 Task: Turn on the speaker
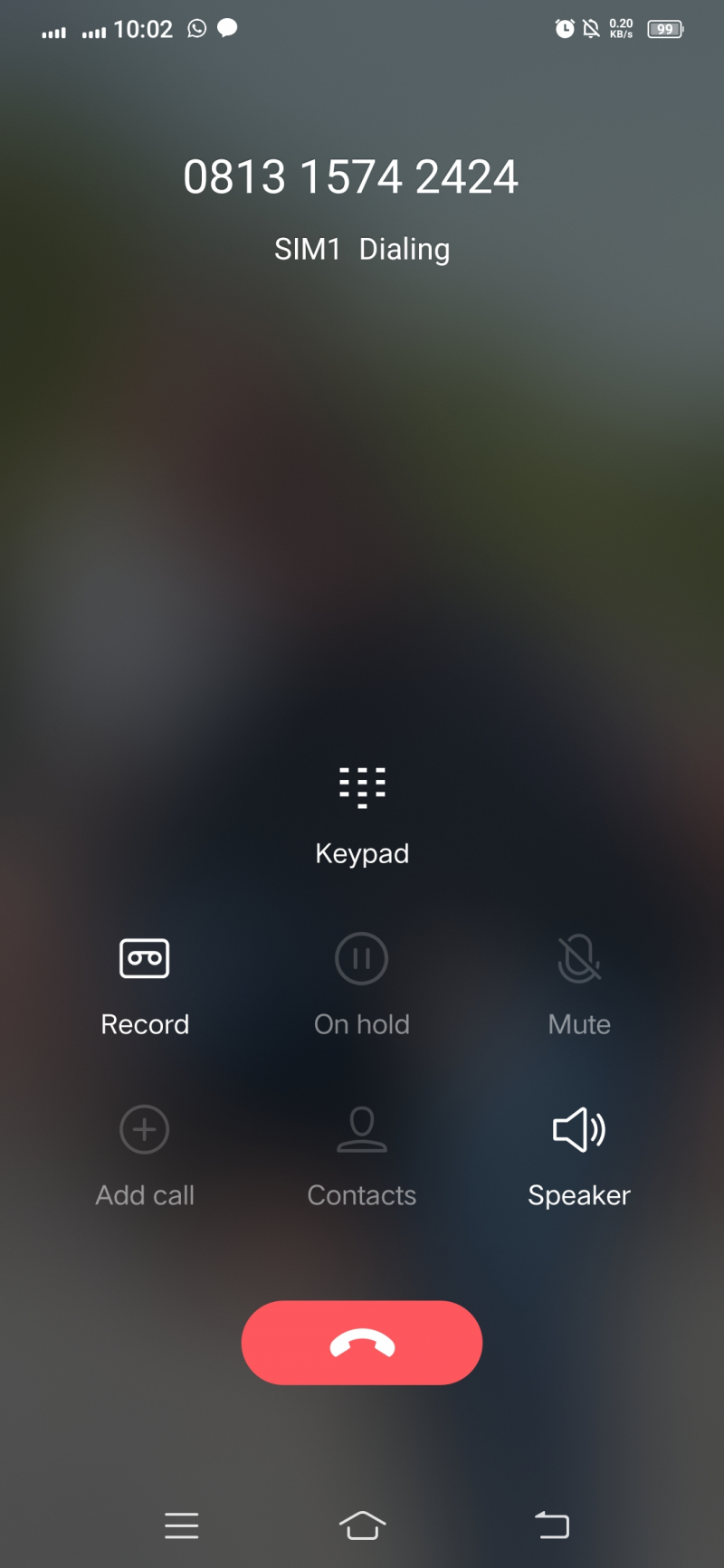coord(579,1130)
